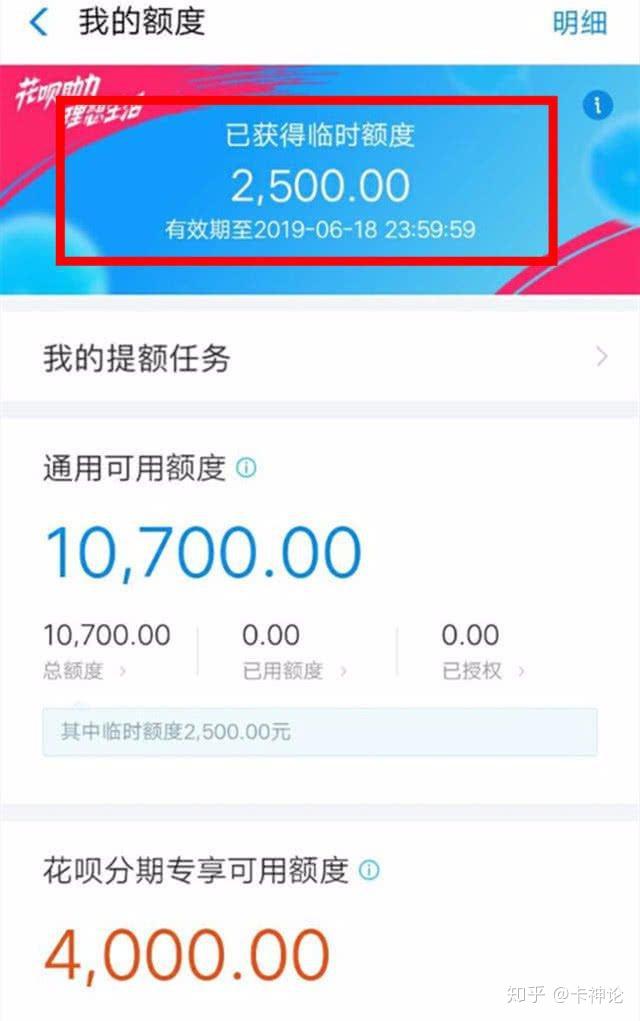Viewport: 640px width, 1021px height.
Task: Tap the info icon on the banner
Action: 598,105
